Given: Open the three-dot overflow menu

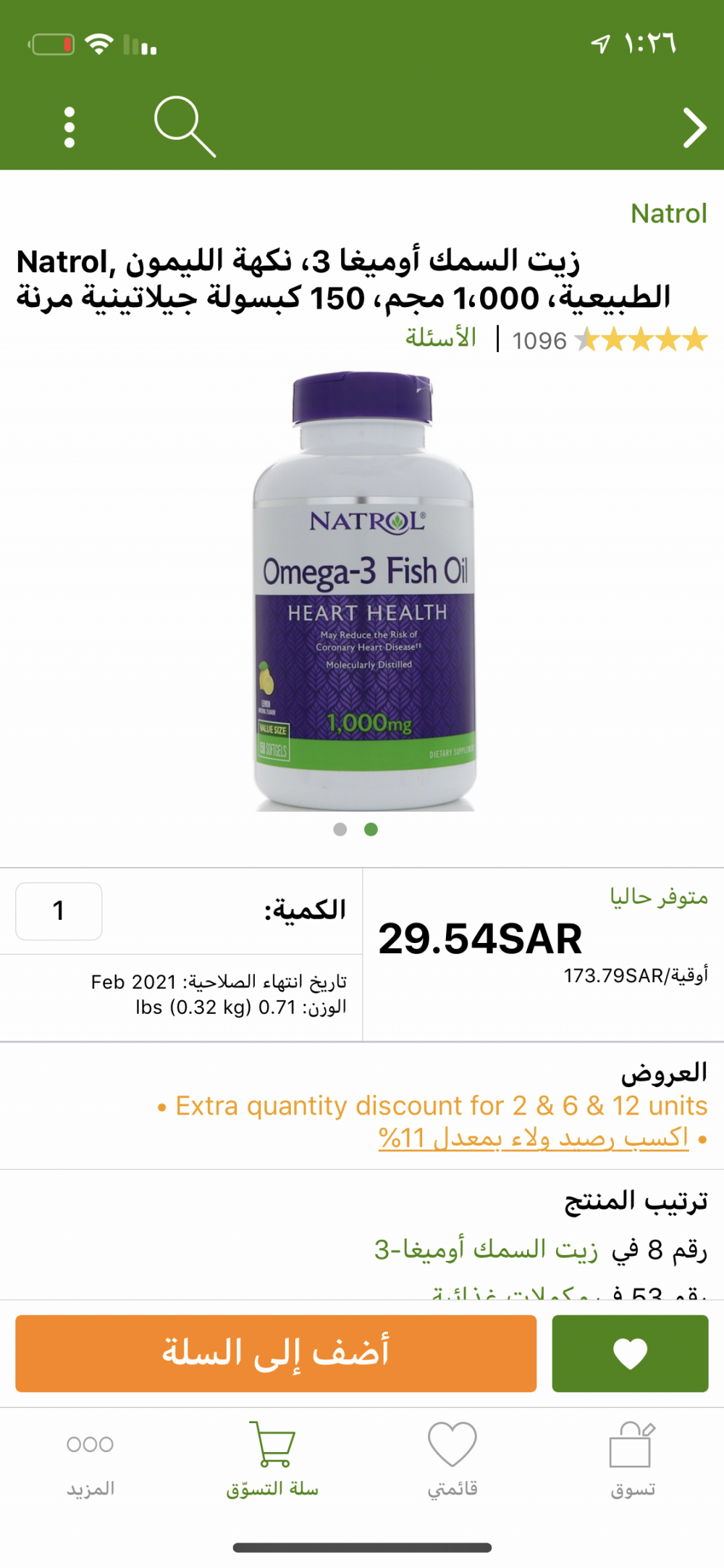Looking at the screenshot, I should point(70,127).
